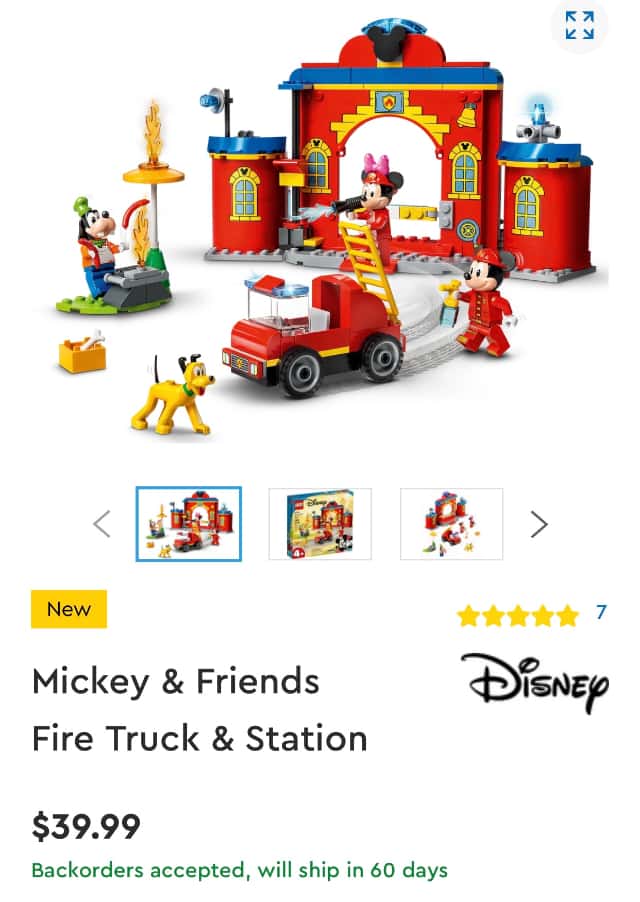Select the first thumbnail of the assembled set
640x902 pixels.
pyautogui.click(x=189, y=523)
